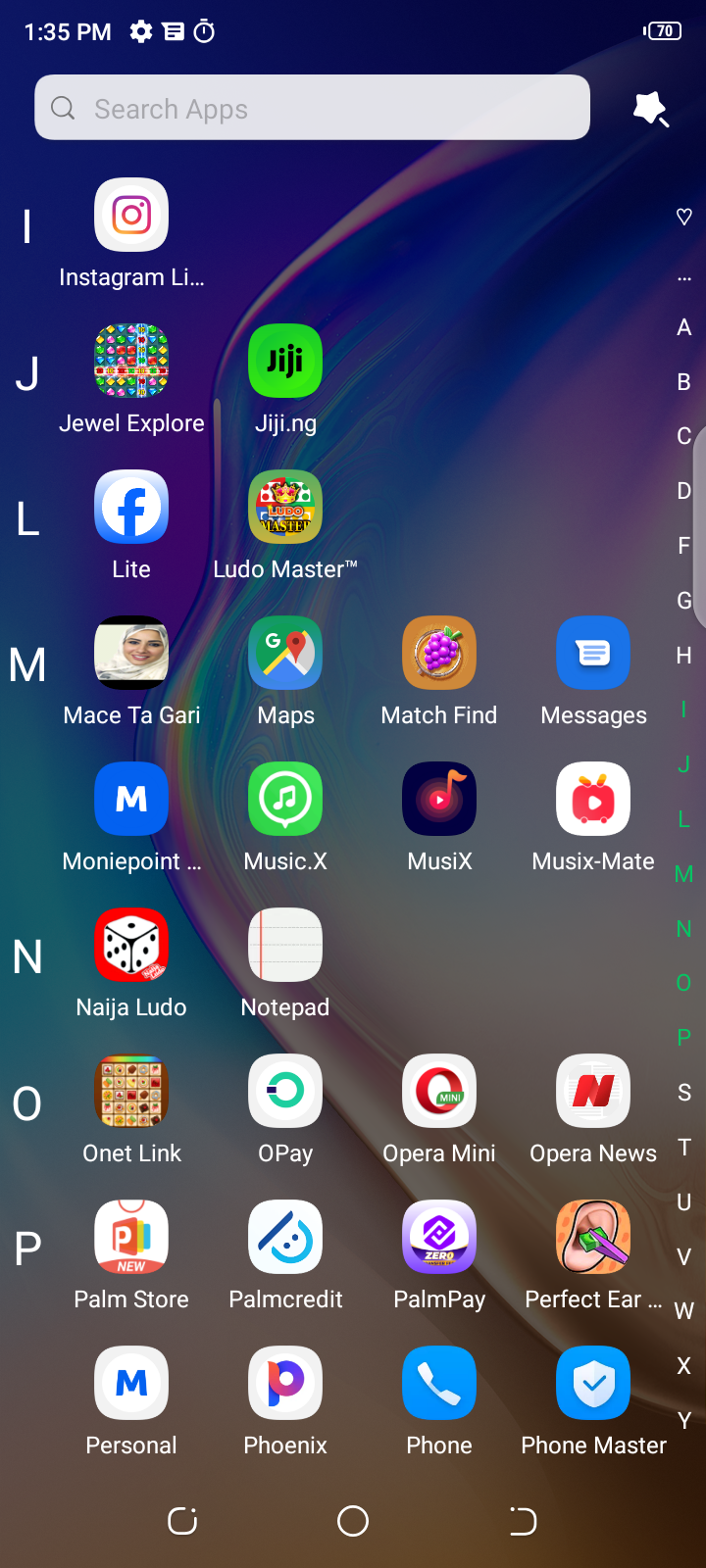
Task: Open the Jiji.ng app
Action: (x=285, y=362)
